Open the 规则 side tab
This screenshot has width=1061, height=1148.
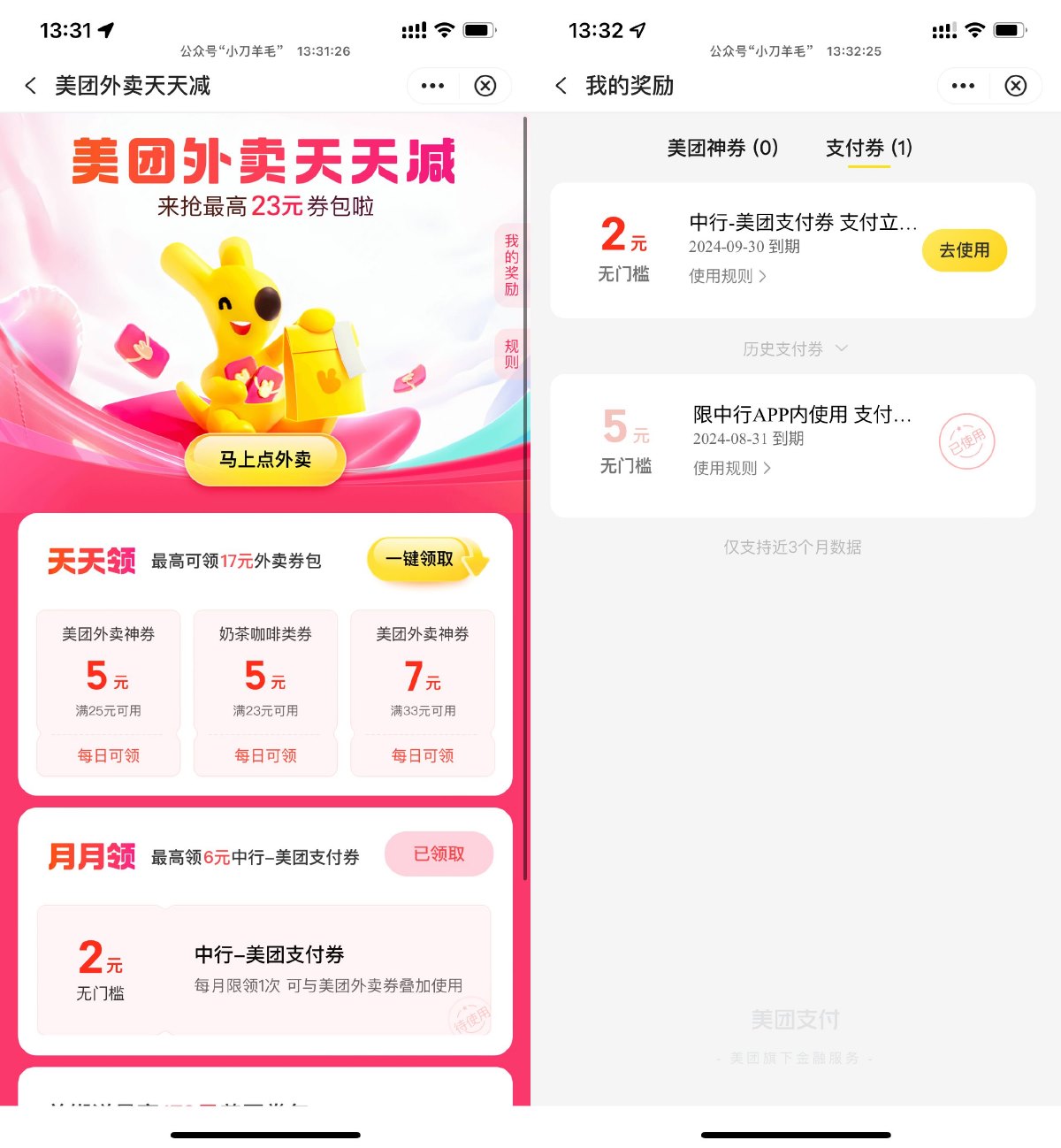[511, 354]
